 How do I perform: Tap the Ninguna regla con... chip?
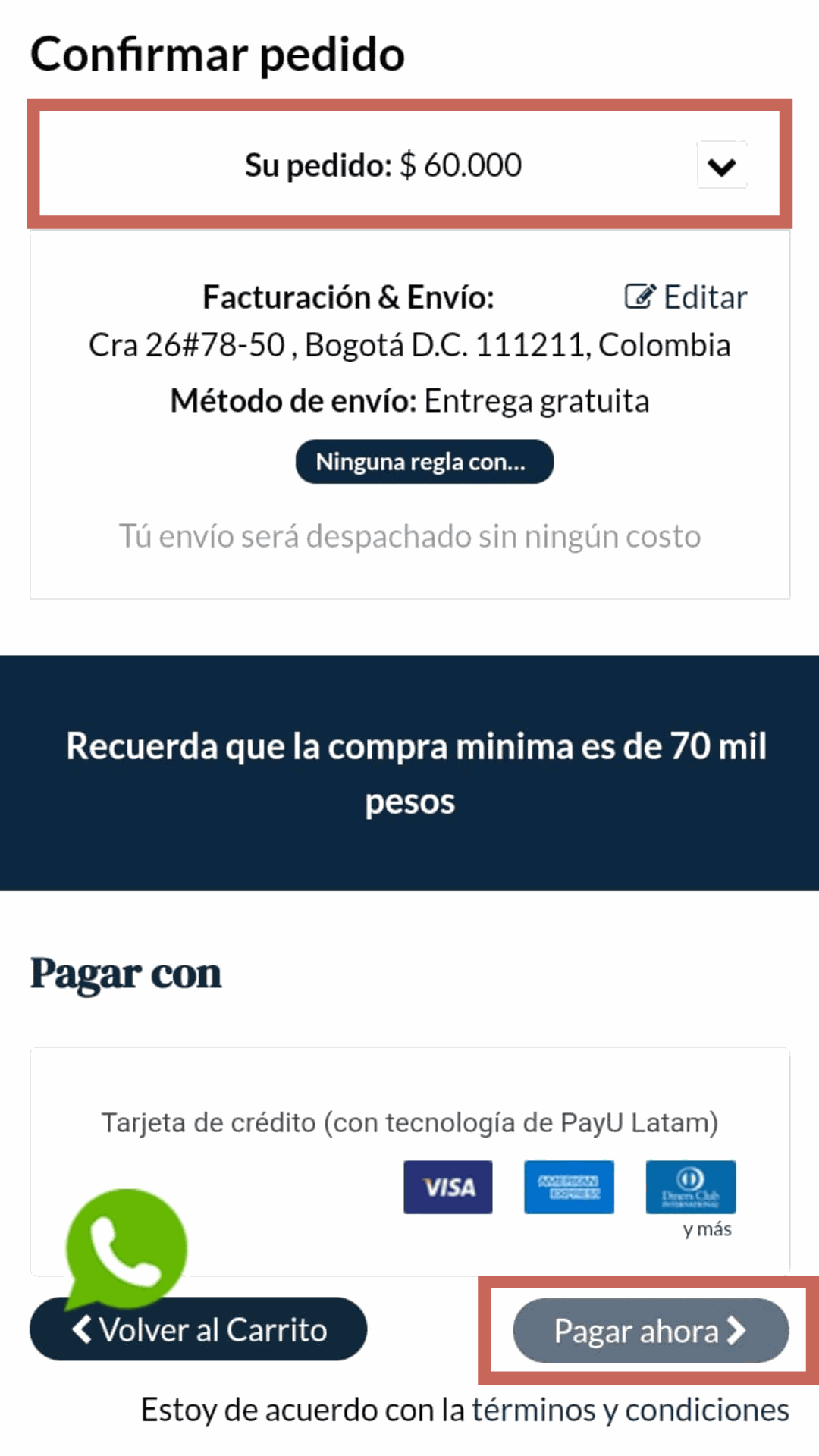(424, 462)
